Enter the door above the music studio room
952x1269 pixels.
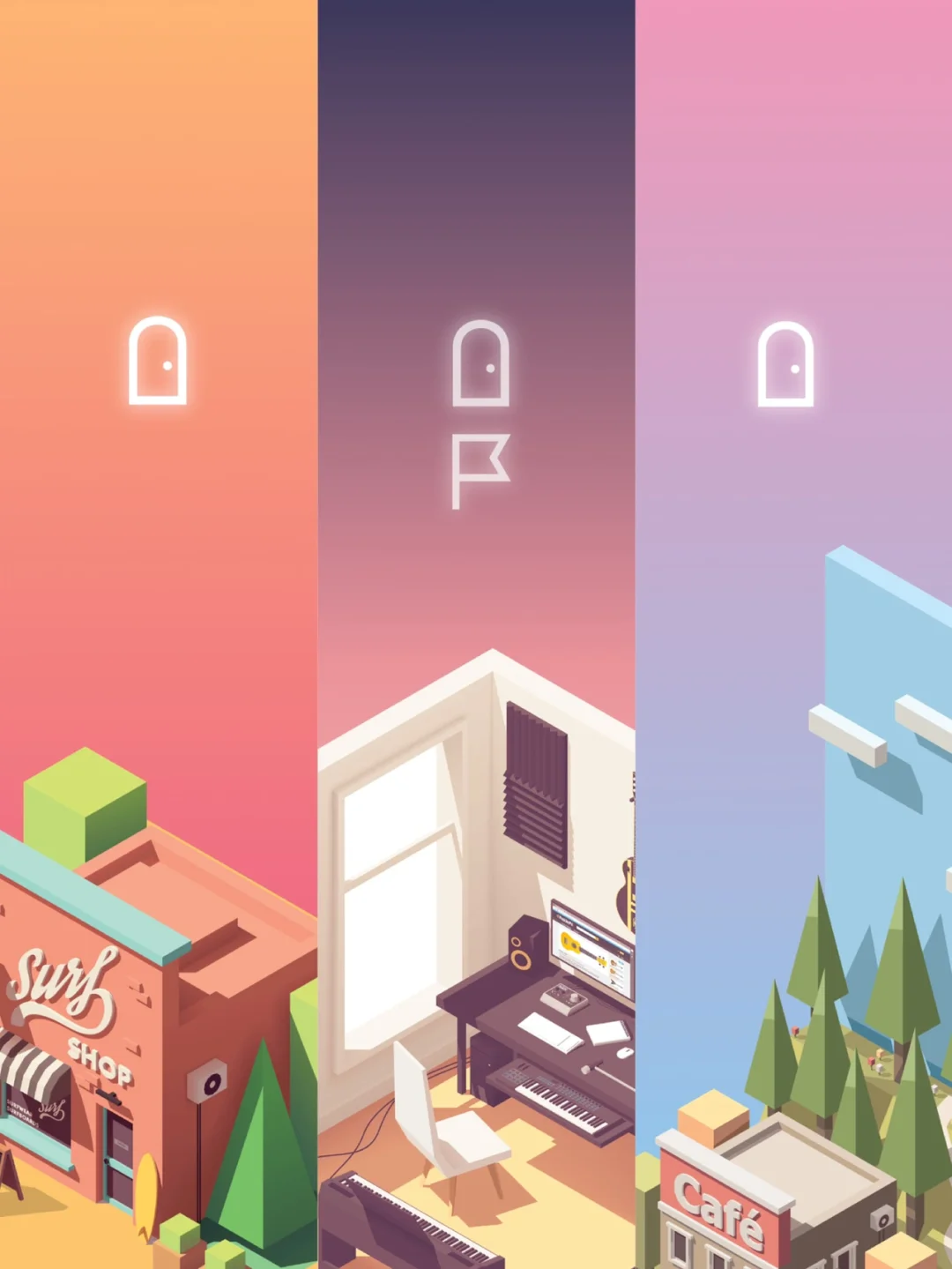click(x=480, y=363)
